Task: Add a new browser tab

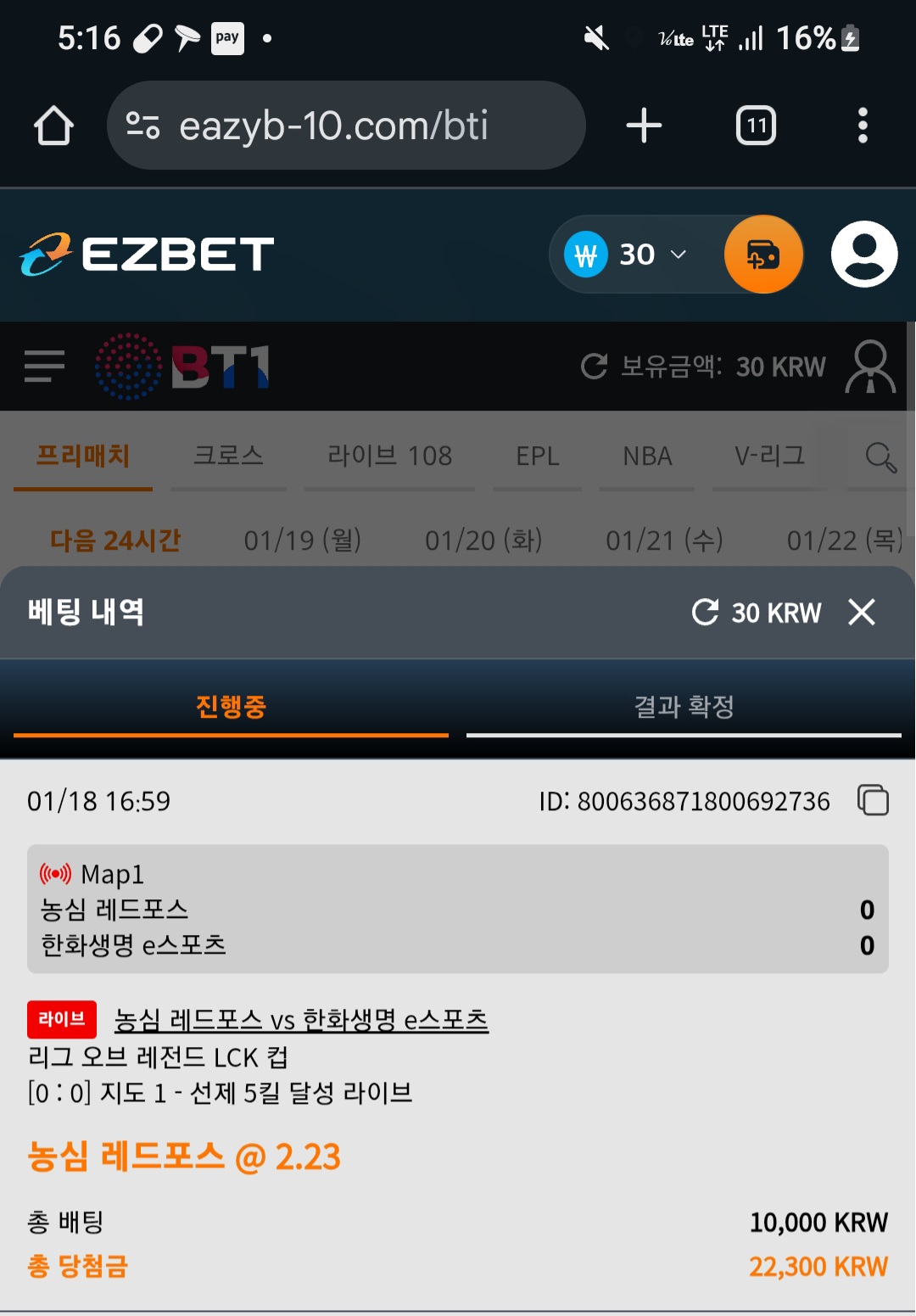Action: (x=644, y=126)
